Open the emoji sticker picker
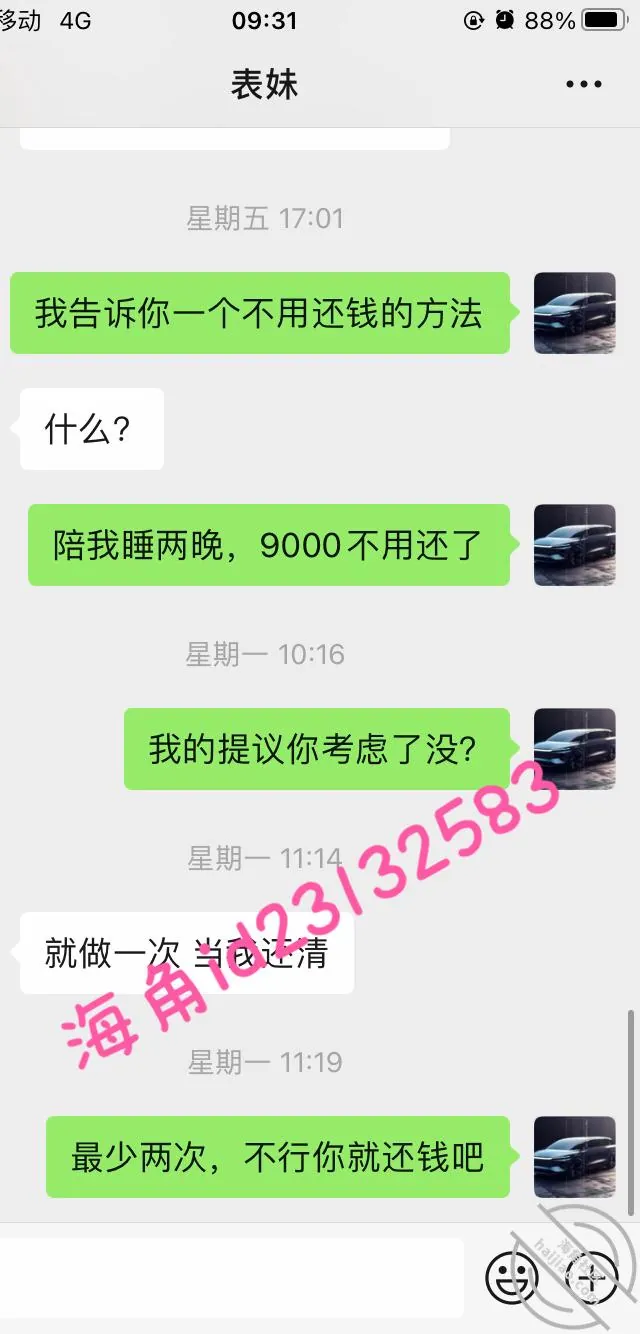This screenshot has width=640, height=1334. (x=511, y=1277)
